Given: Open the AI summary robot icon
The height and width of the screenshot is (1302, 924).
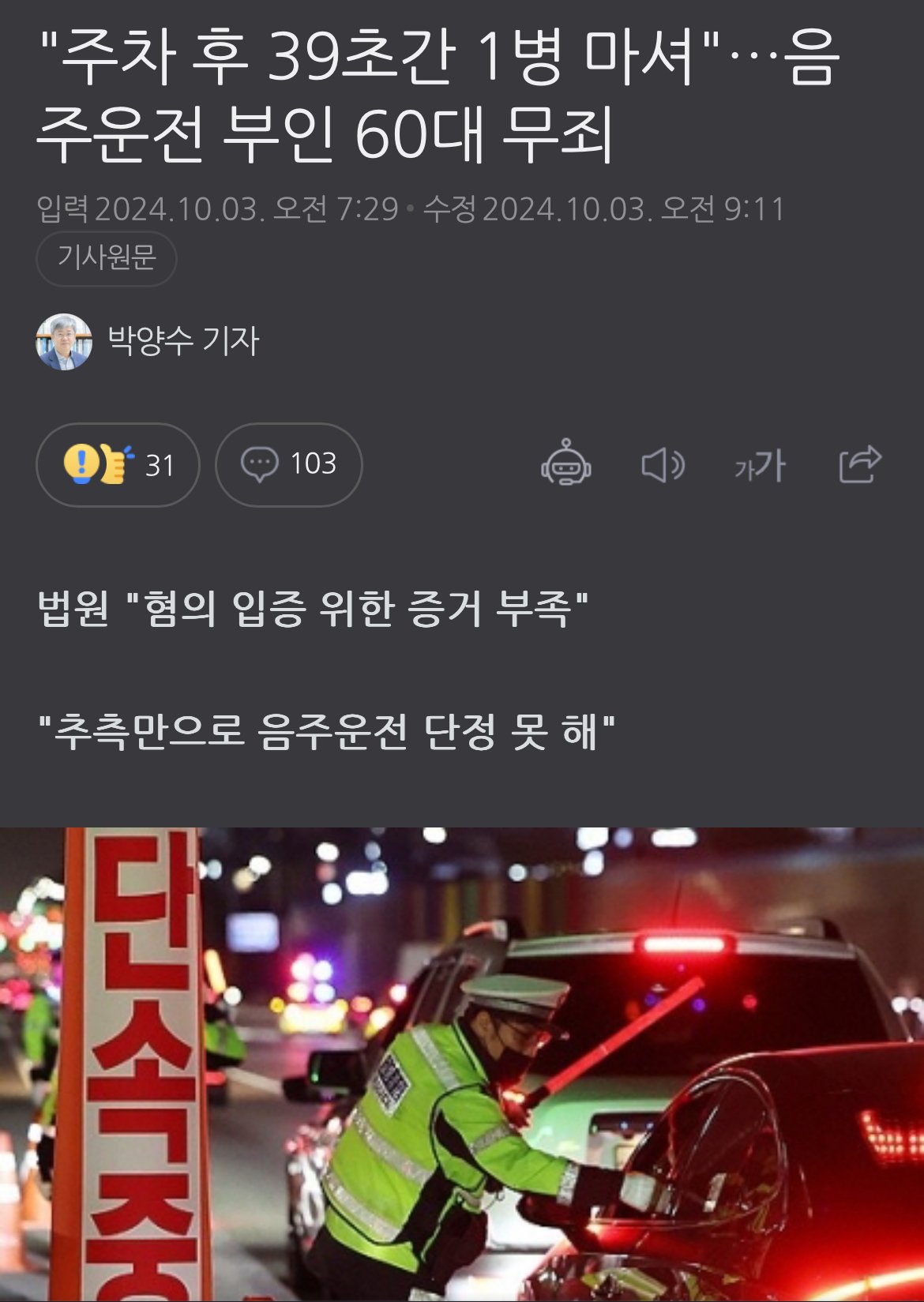Looking at the screenshot, I should 565,463.
